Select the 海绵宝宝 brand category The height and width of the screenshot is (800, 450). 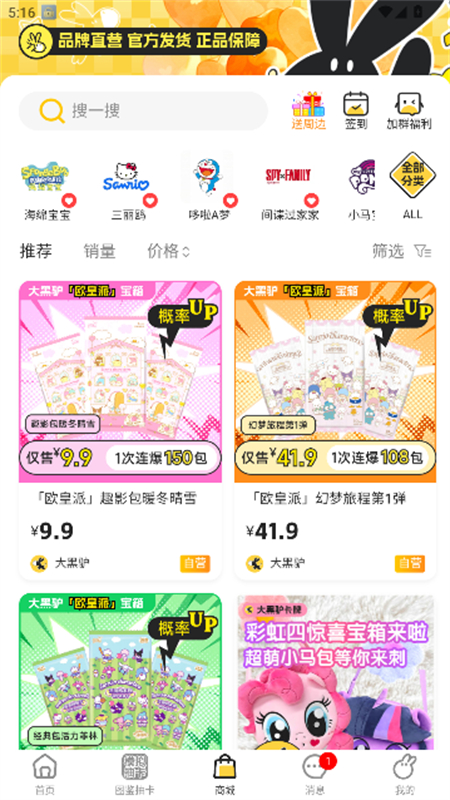(x=47, y=187)
